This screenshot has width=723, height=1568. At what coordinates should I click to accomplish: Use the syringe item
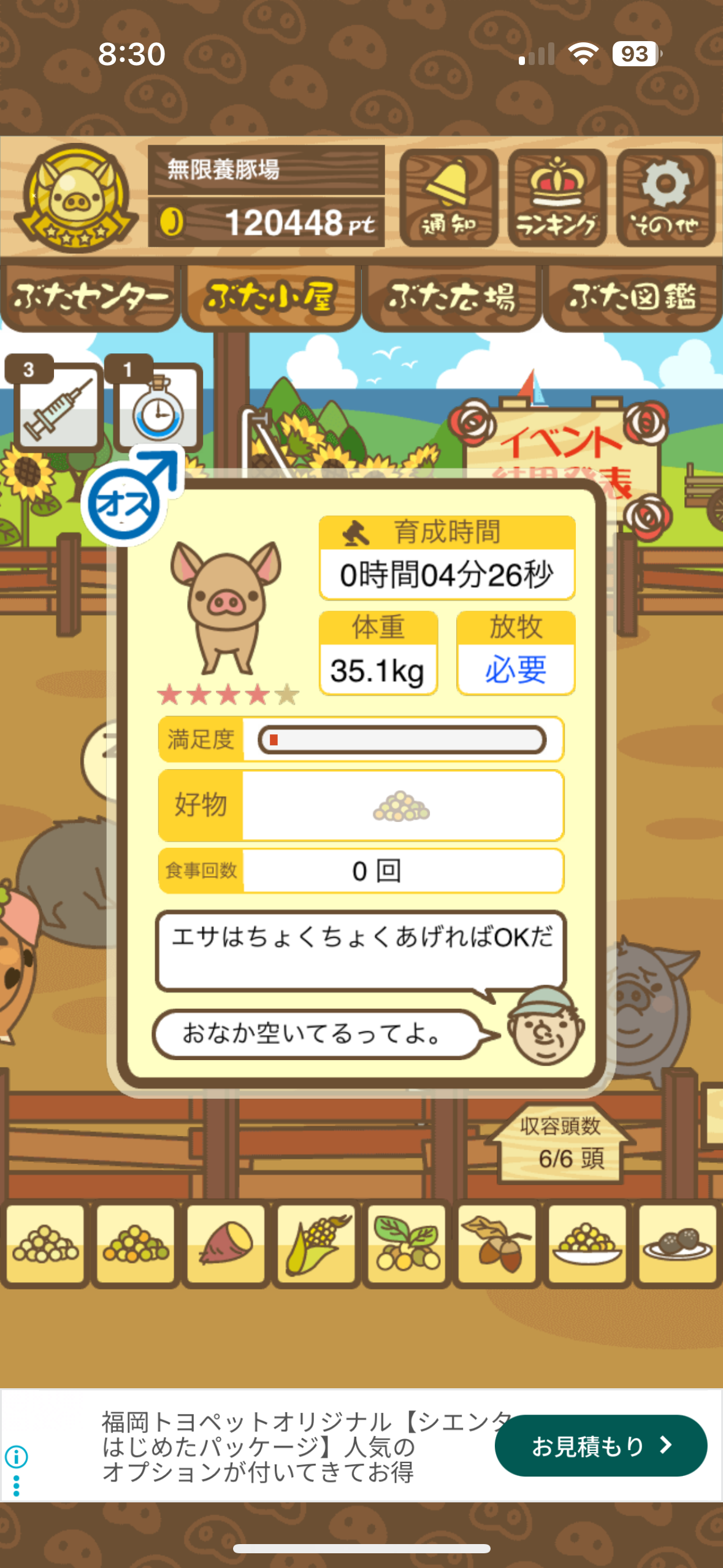coord(57,407)
